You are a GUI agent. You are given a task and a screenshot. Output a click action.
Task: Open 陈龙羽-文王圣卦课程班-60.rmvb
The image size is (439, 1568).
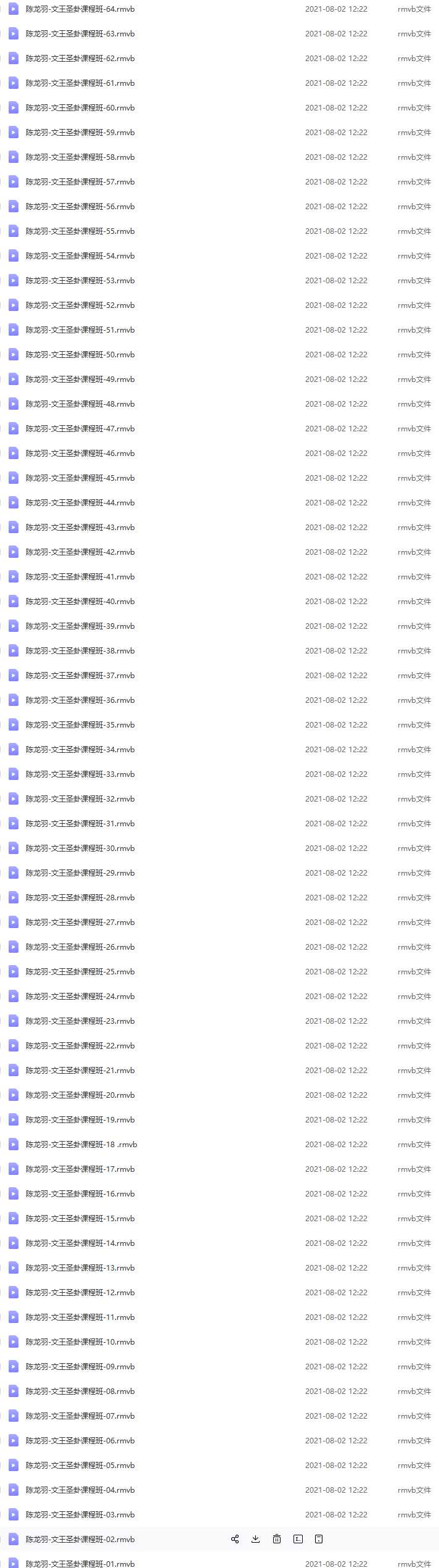80,108
